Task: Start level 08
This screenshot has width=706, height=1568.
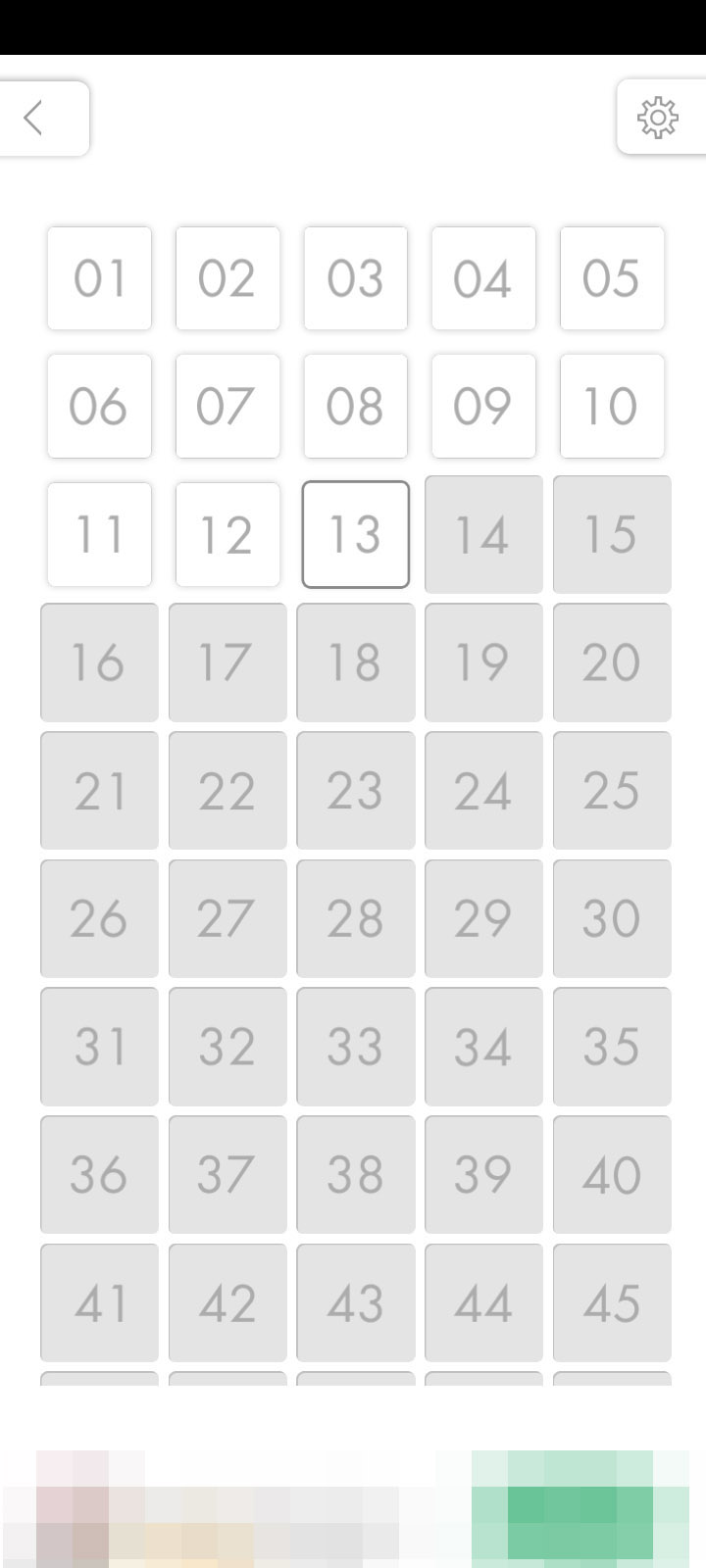Action: coord(356,406)
